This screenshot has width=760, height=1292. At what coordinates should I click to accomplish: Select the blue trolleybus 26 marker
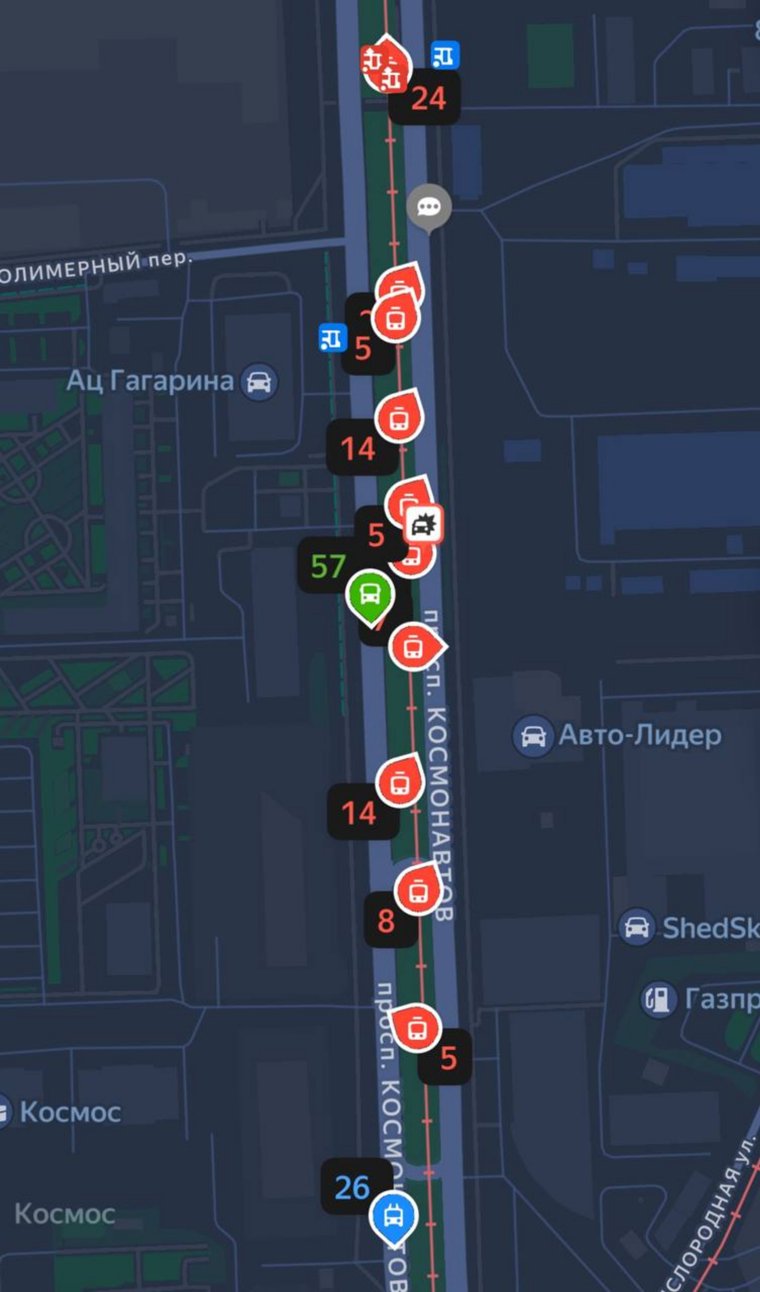point(392,1218)
